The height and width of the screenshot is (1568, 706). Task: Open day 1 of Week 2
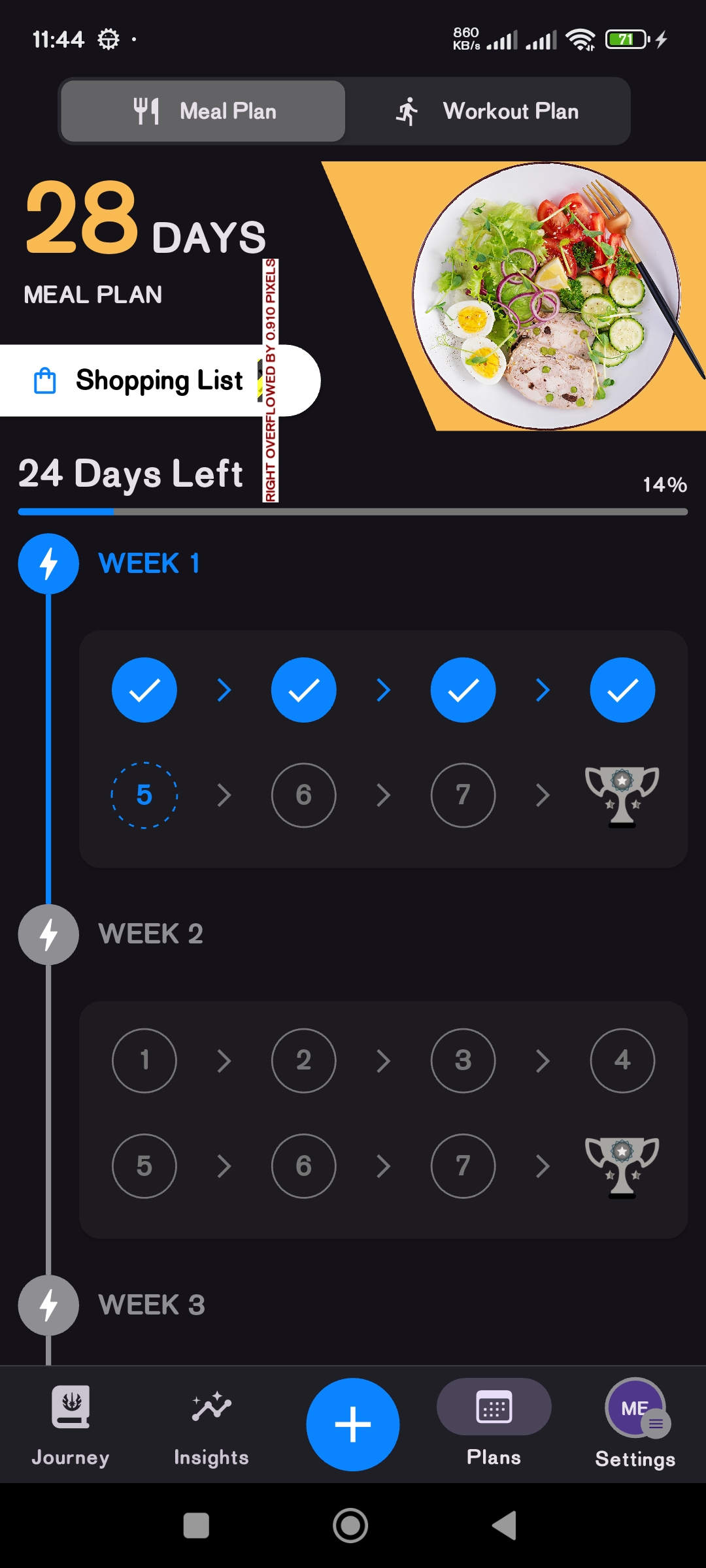click(144, 1060)
